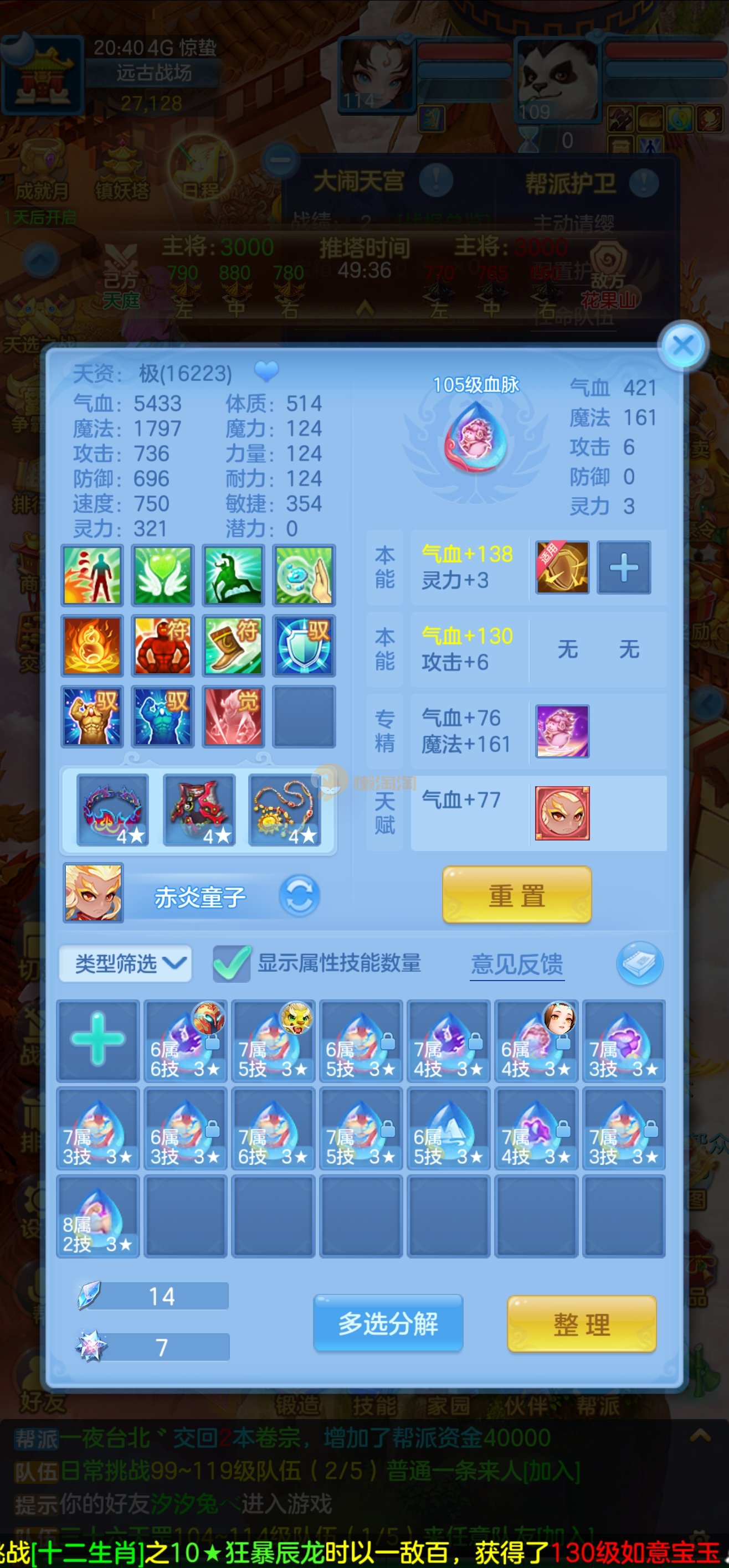This screenshot has height=1568, width=729.
Task: Uncheck 显示属性技能数量 checkbox
Action: point(231,963)
